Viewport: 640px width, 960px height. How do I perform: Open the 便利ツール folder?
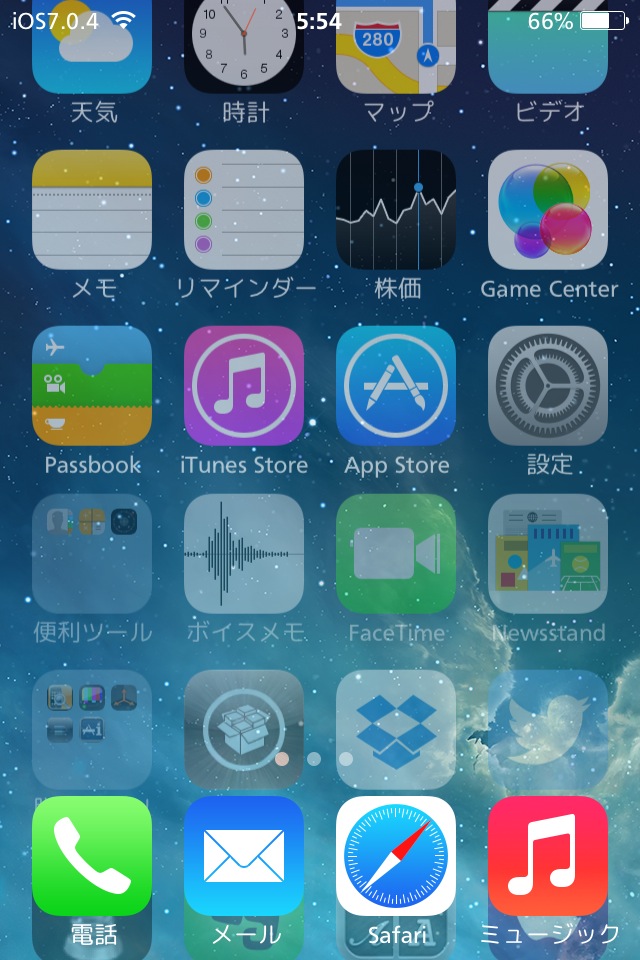coord(92,553)
